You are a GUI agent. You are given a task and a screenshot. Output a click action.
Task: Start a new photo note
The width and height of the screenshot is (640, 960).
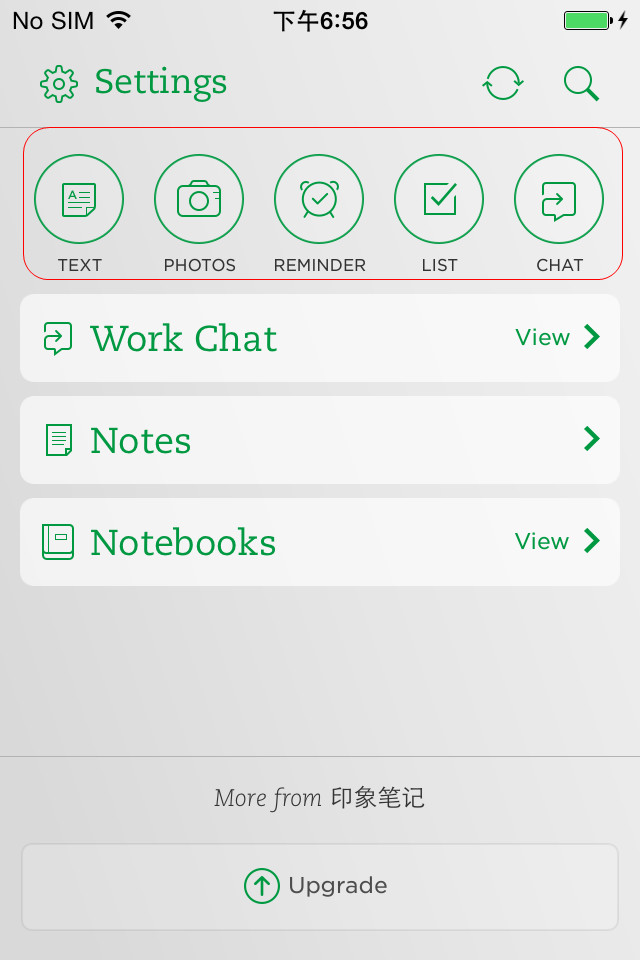[x=199, y=200]
